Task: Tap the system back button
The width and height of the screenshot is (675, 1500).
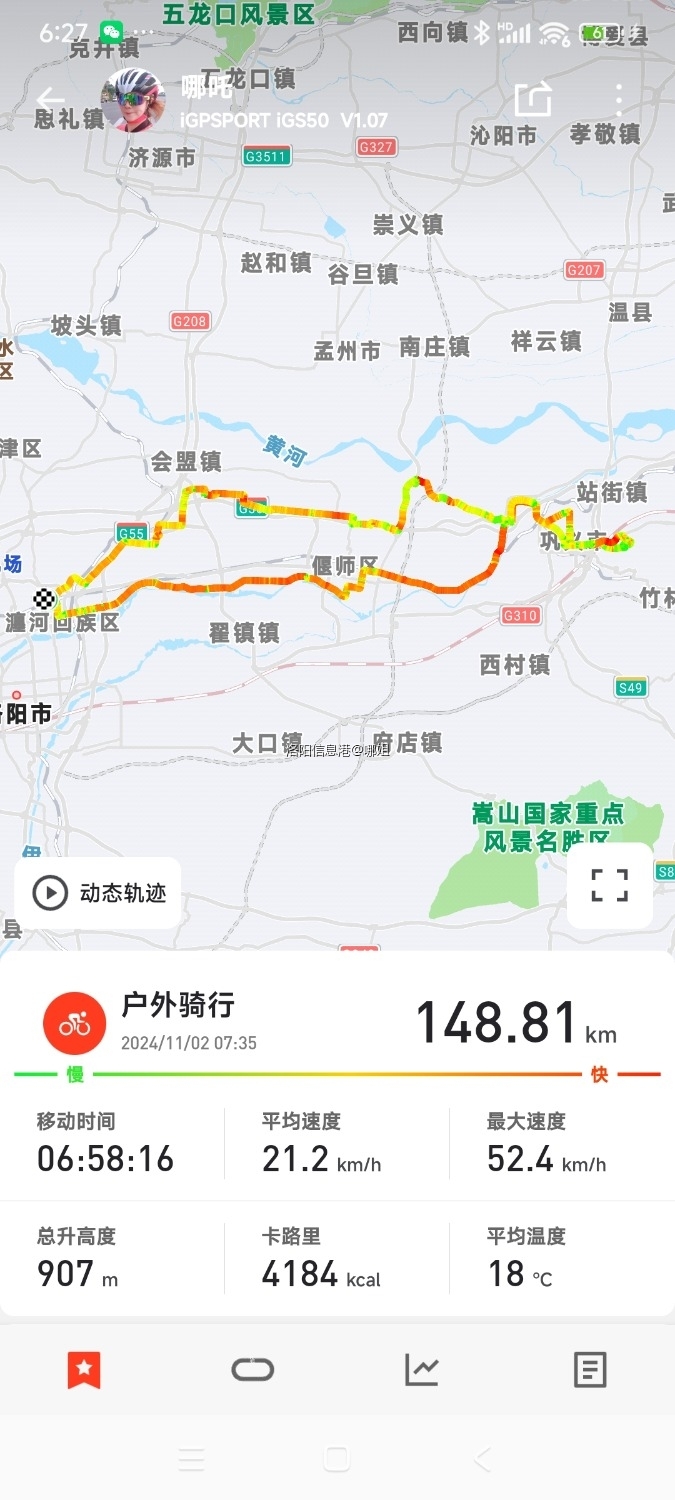Action: (x=482, y=1459)
